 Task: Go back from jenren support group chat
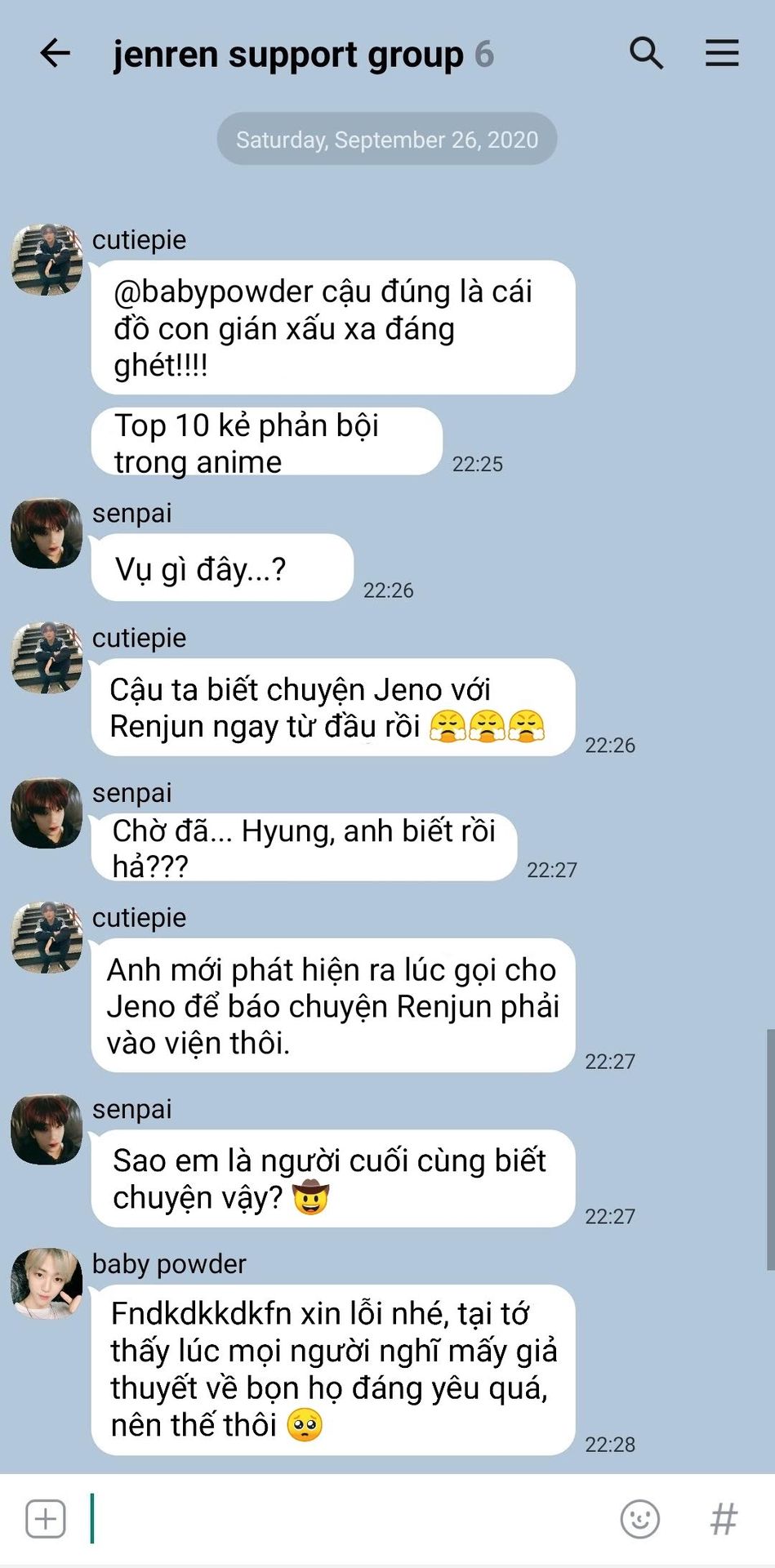click(55, 54)
